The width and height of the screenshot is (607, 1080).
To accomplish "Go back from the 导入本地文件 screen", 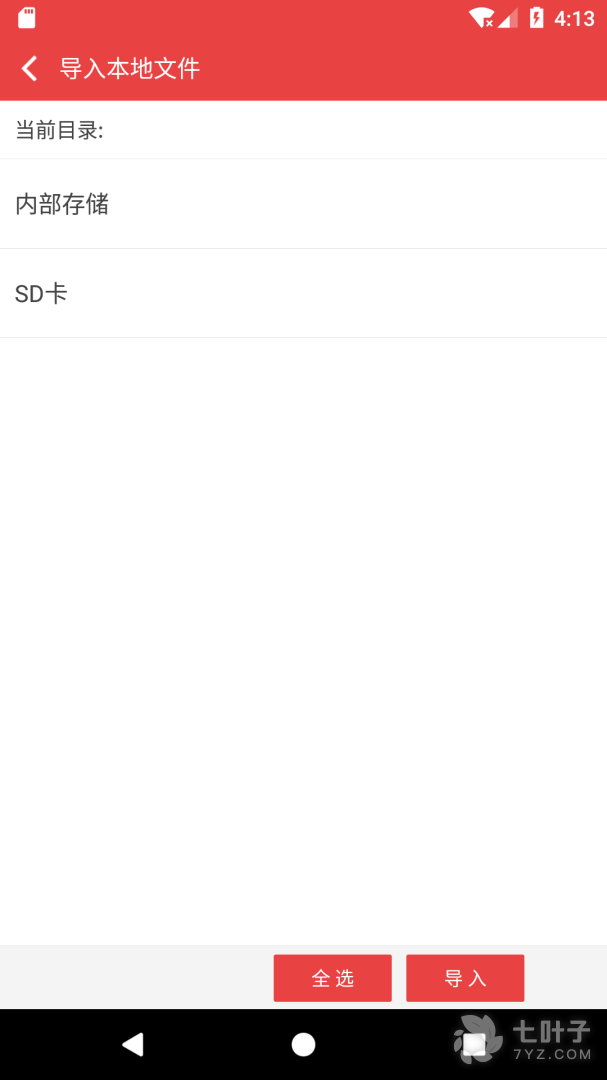I will 30,68.
